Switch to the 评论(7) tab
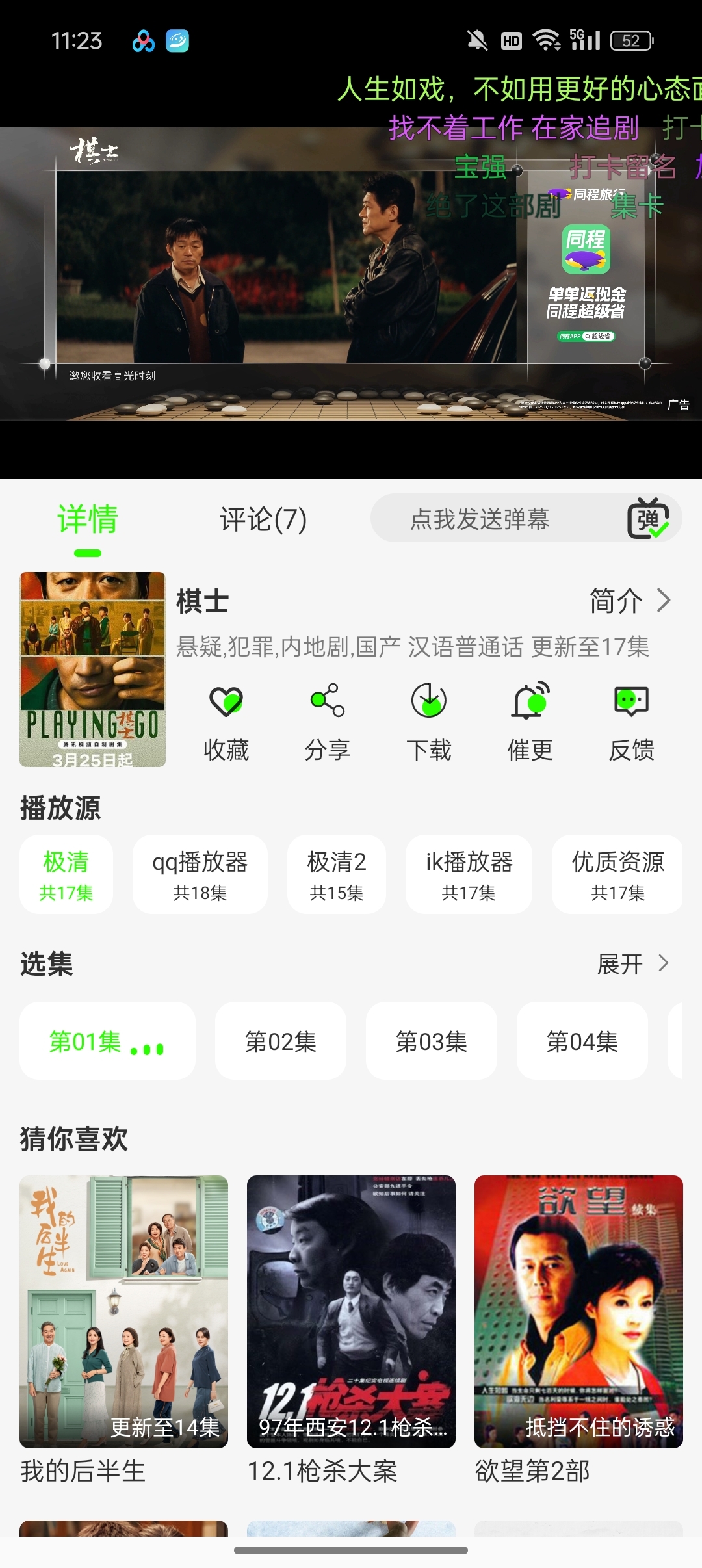The width and height of the screenshot is (702, 1568). point(263,519)
